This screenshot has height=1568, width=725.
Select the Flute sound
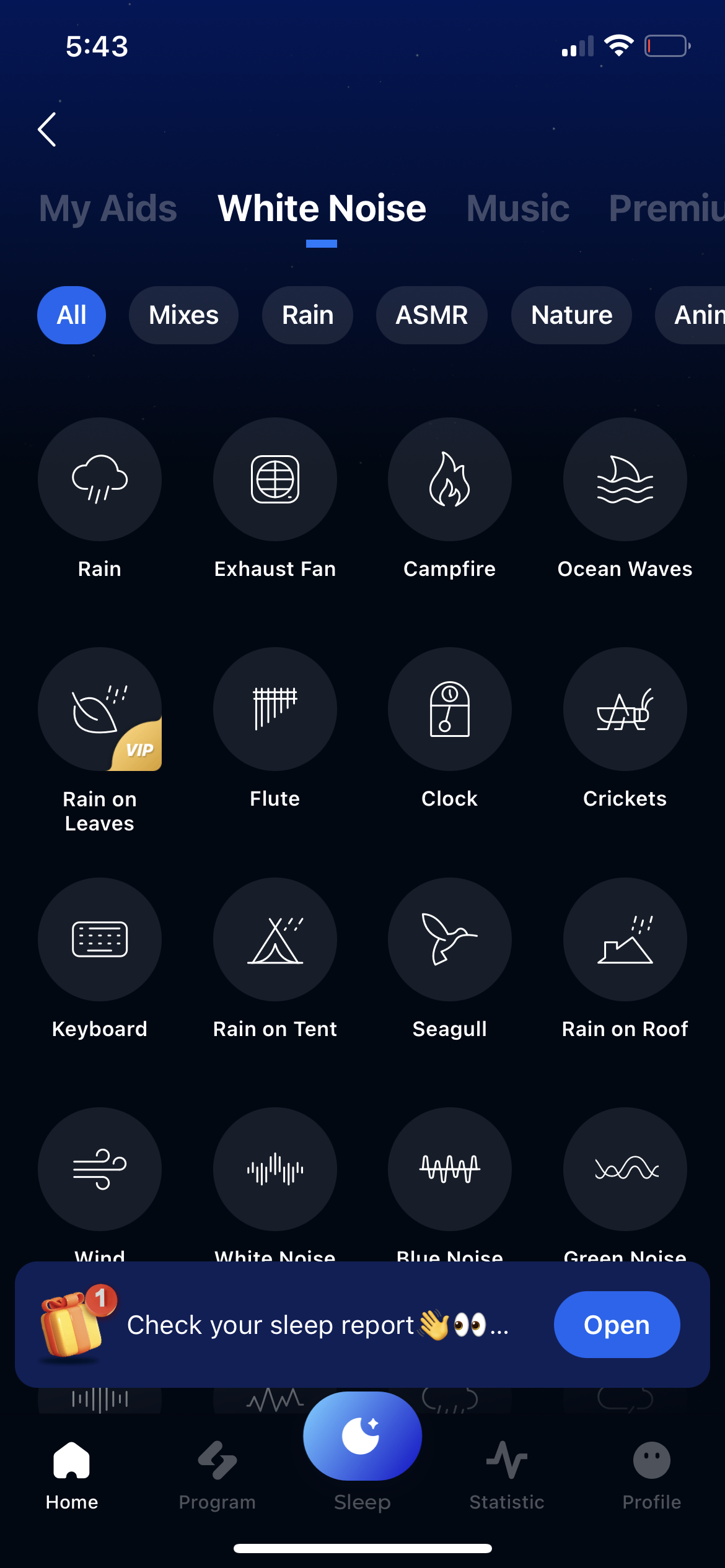click(x=275, y=709)
